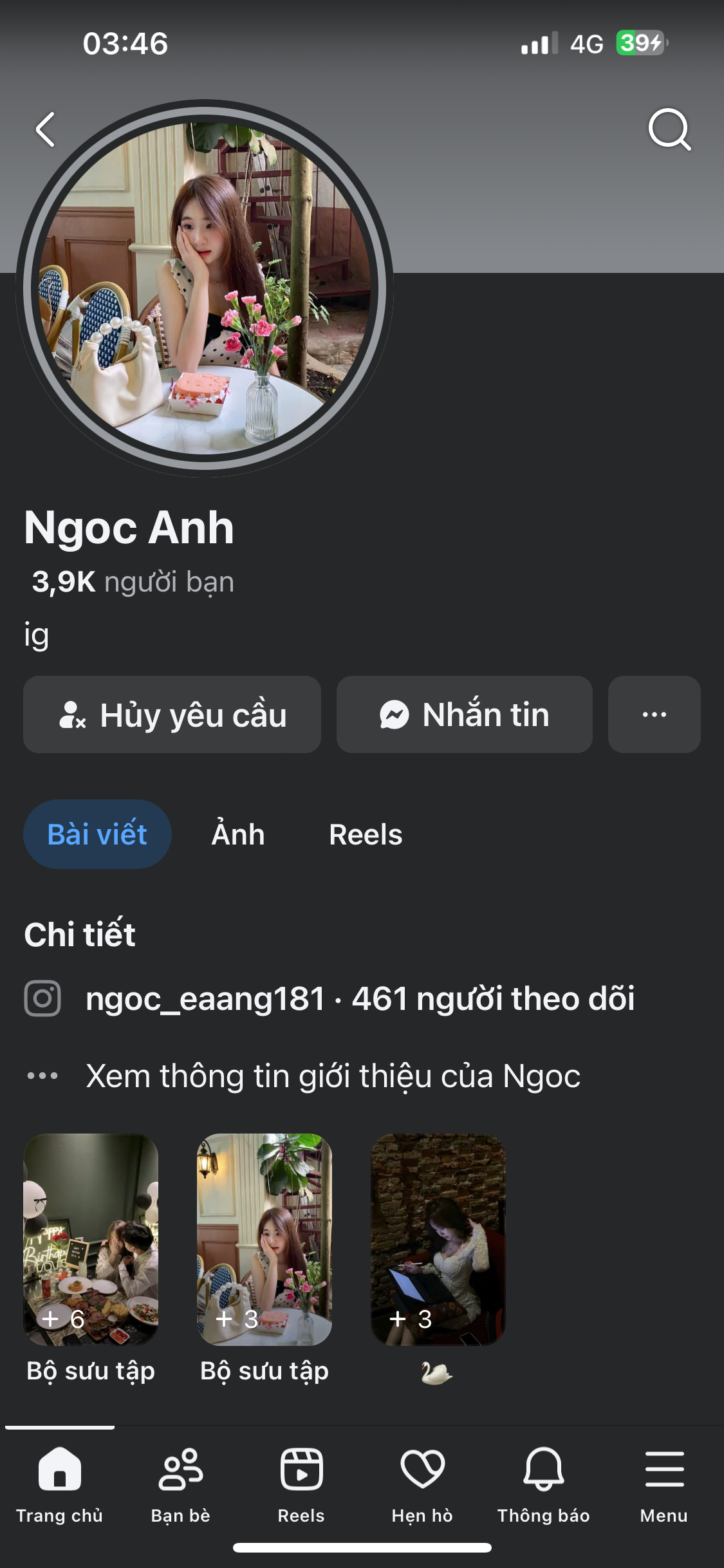Image resolution: width=724 pixels, height=1568 pixels.
Task: Tap the back arrow to exit profile
Action: (x=46, y=129)
